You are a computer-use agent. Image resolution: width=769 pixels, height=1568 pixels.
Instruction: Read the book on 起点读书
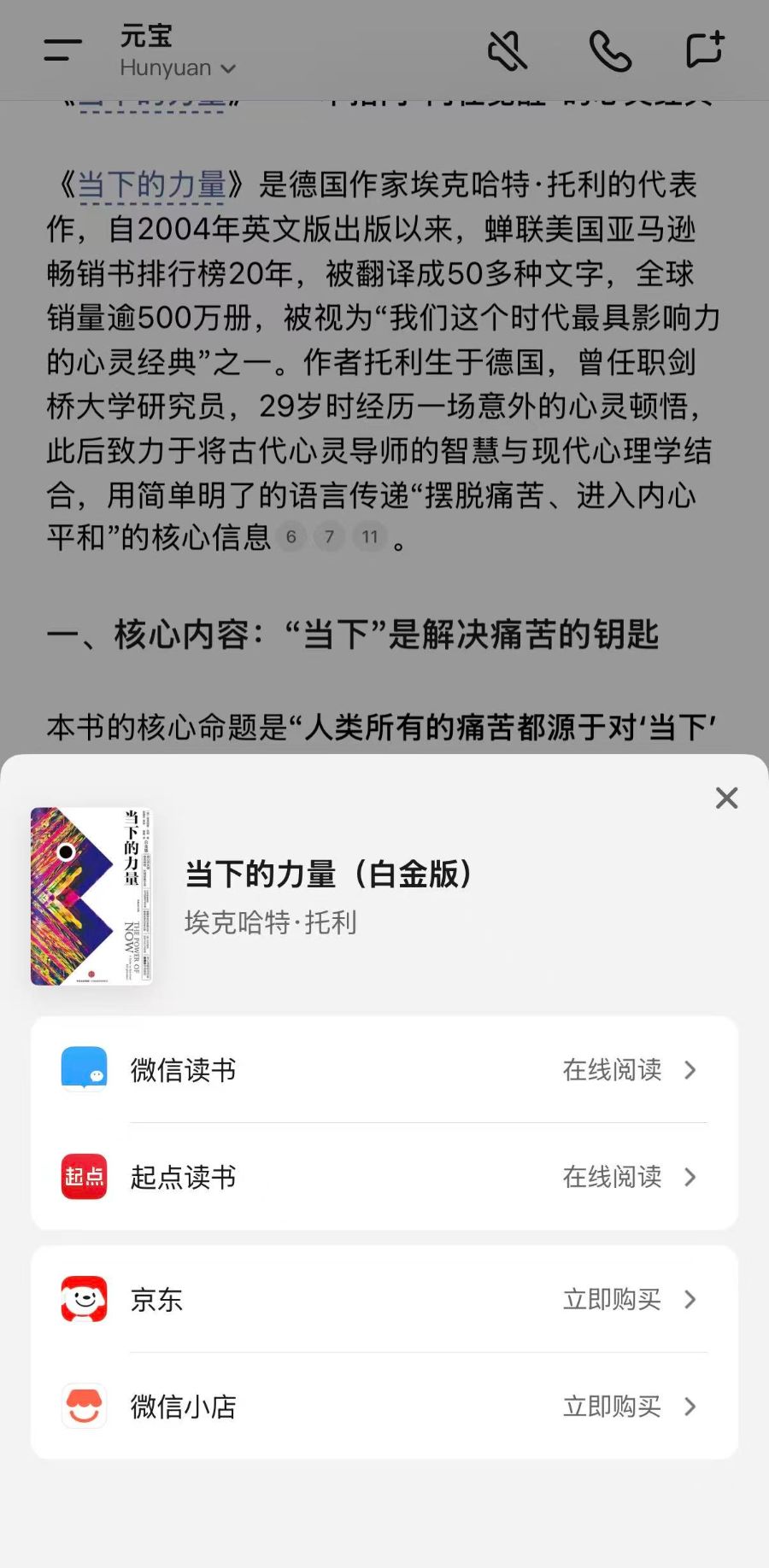[384, 1177]
